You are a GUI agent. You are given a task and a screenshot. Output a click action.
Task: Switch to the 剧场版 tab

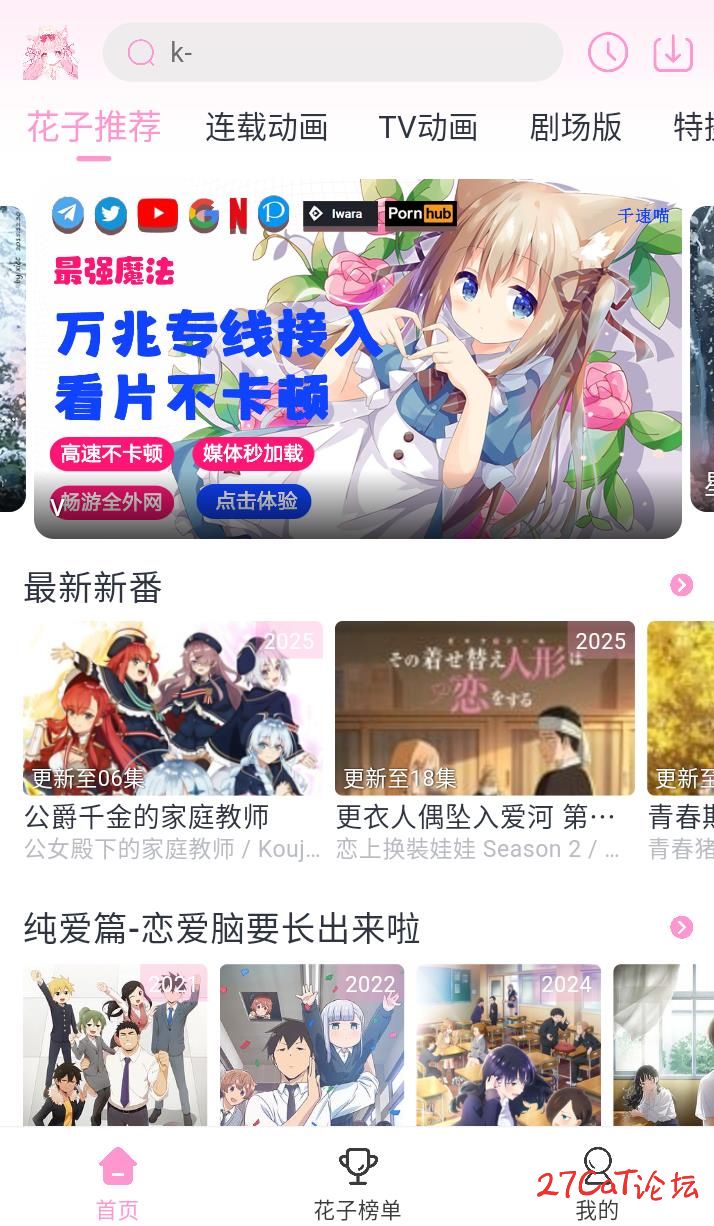click(575, 128)
